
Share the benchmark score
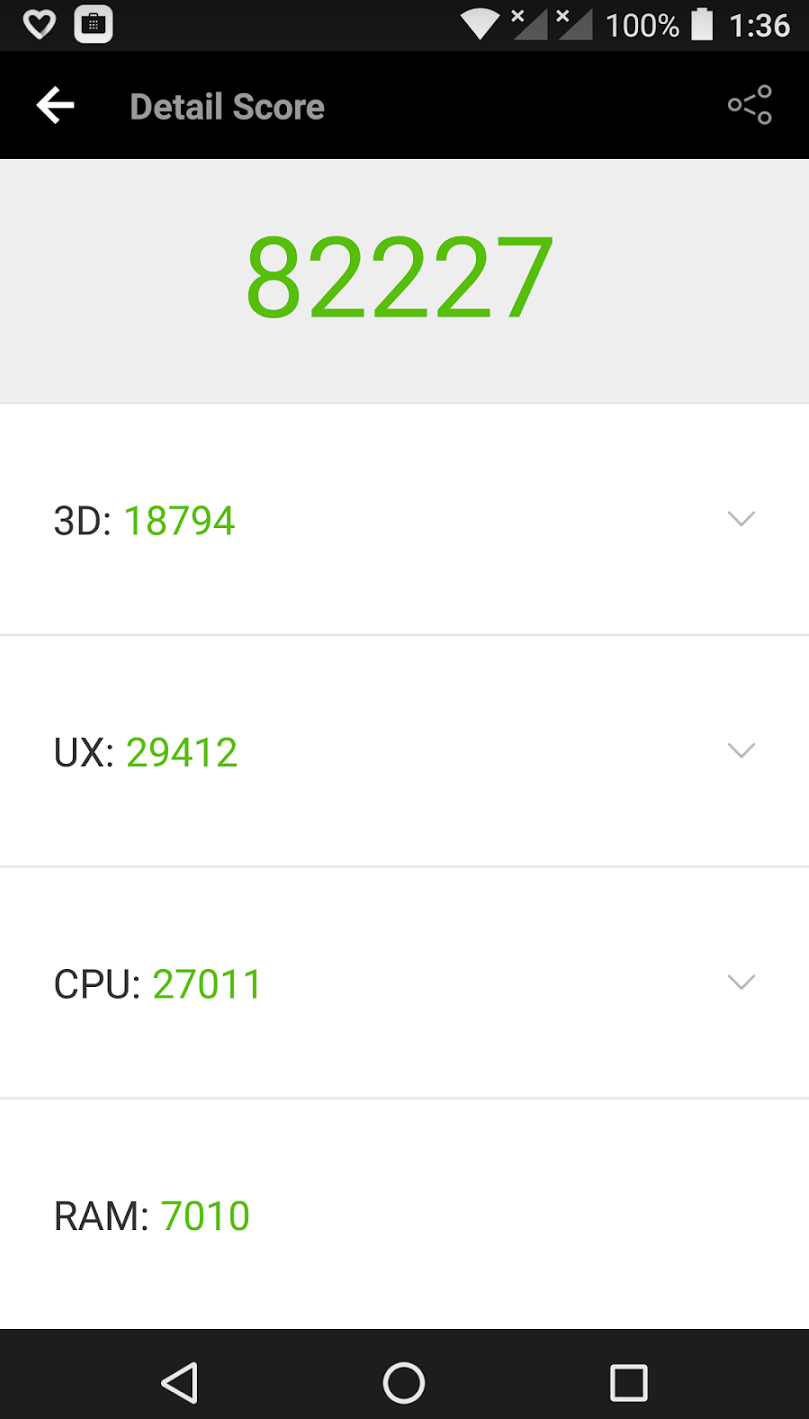(x=749, y=105)
